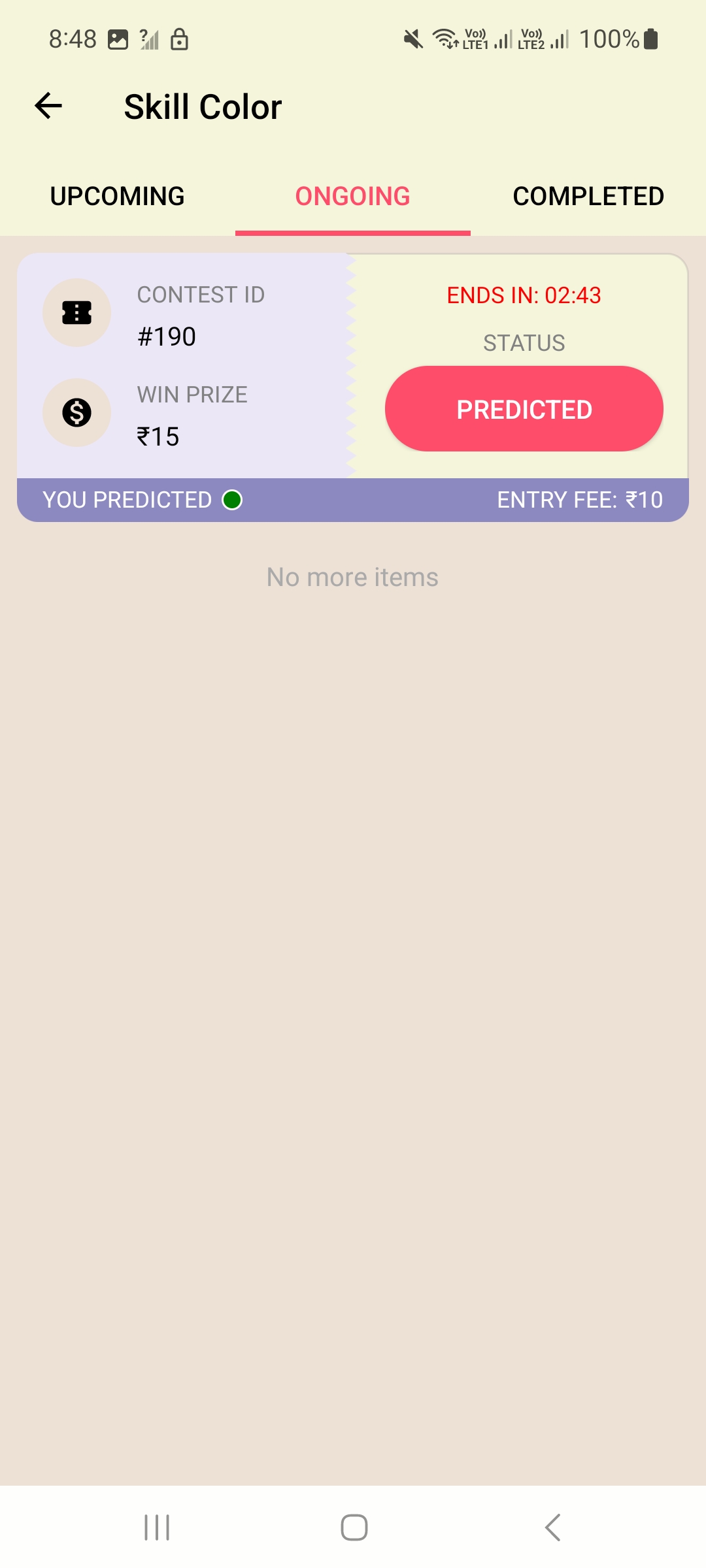Tap the Predicted status button

(x=524, y=409)
